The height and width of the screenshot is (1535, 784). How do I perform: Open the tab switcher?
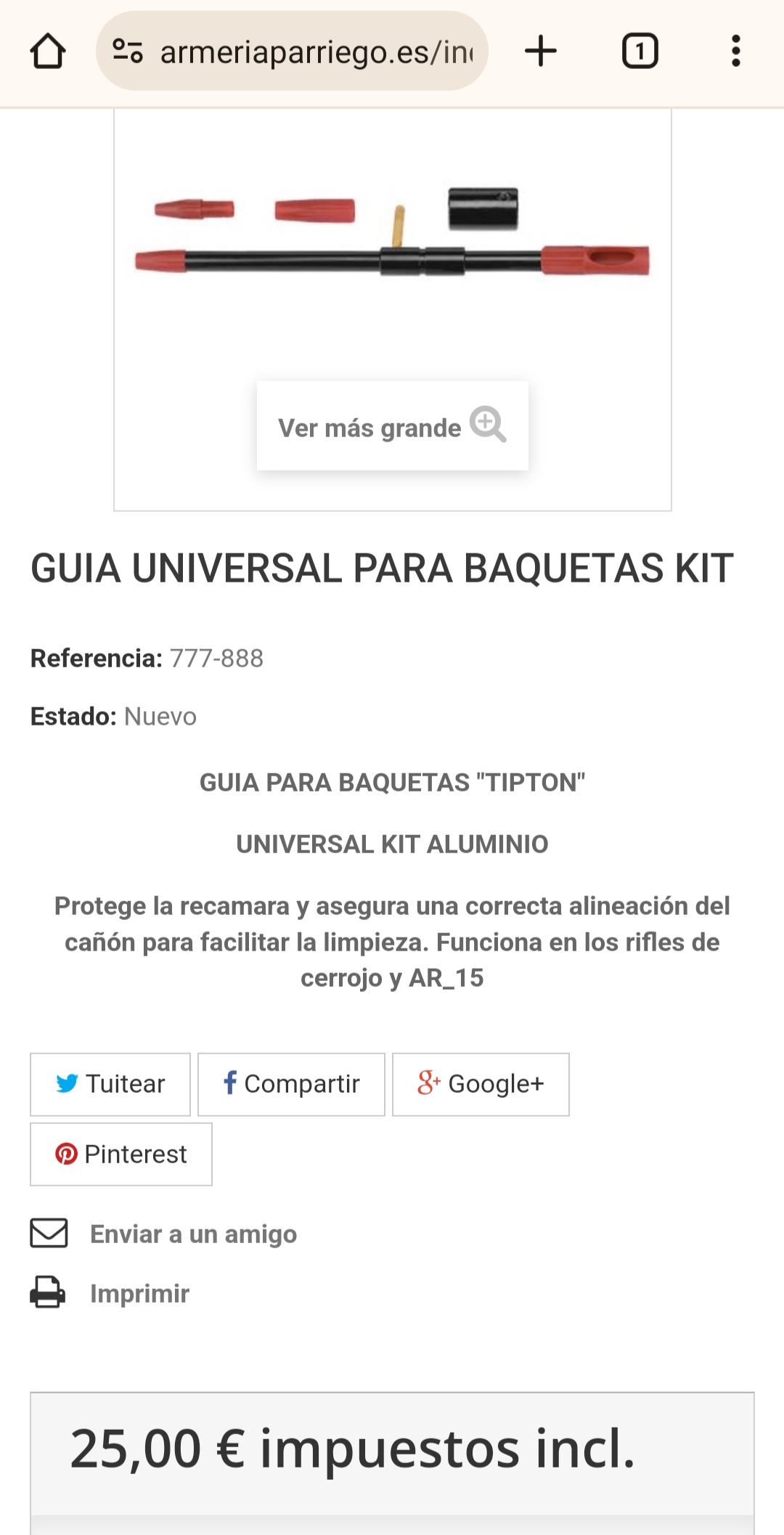(640, 52)
